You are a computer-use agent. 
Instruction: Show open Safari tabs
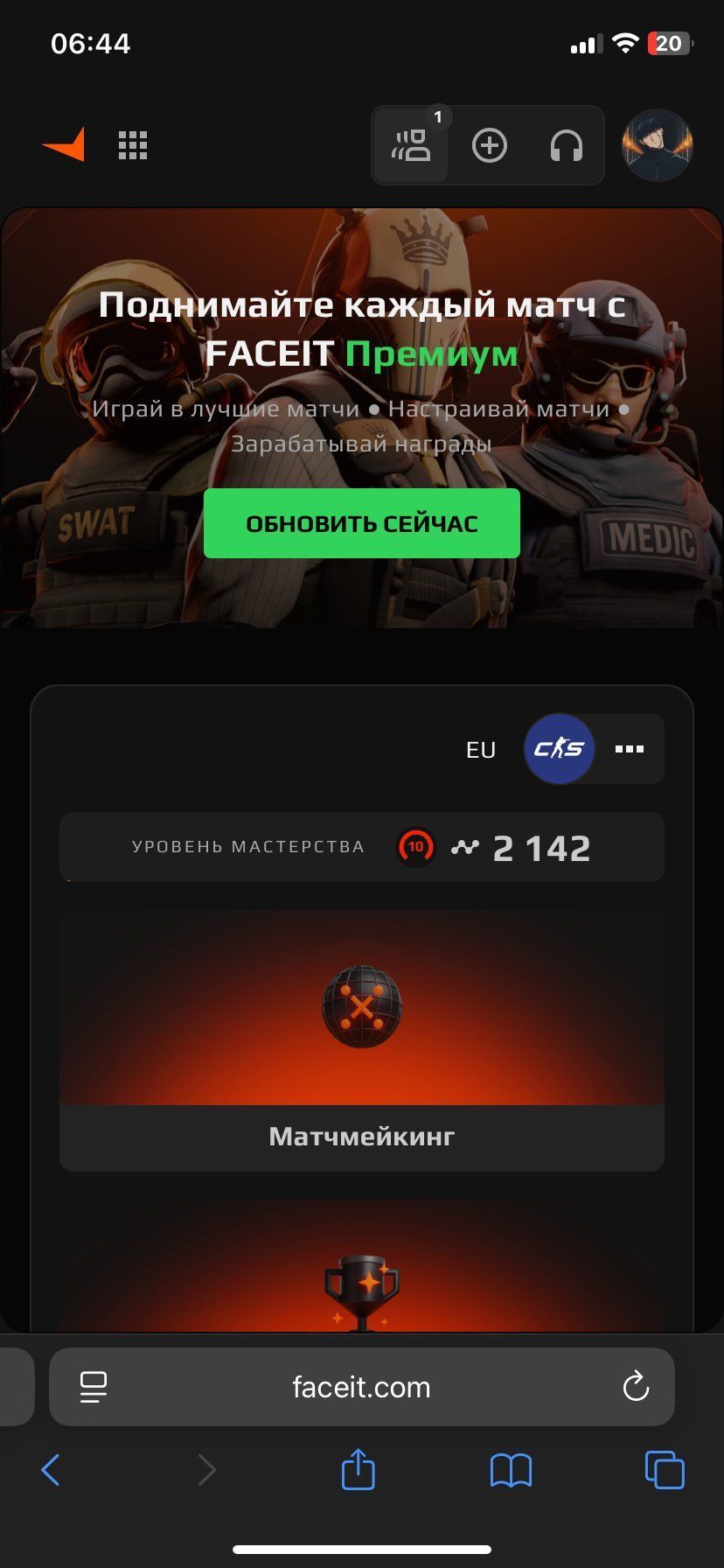click(665, 1470)
